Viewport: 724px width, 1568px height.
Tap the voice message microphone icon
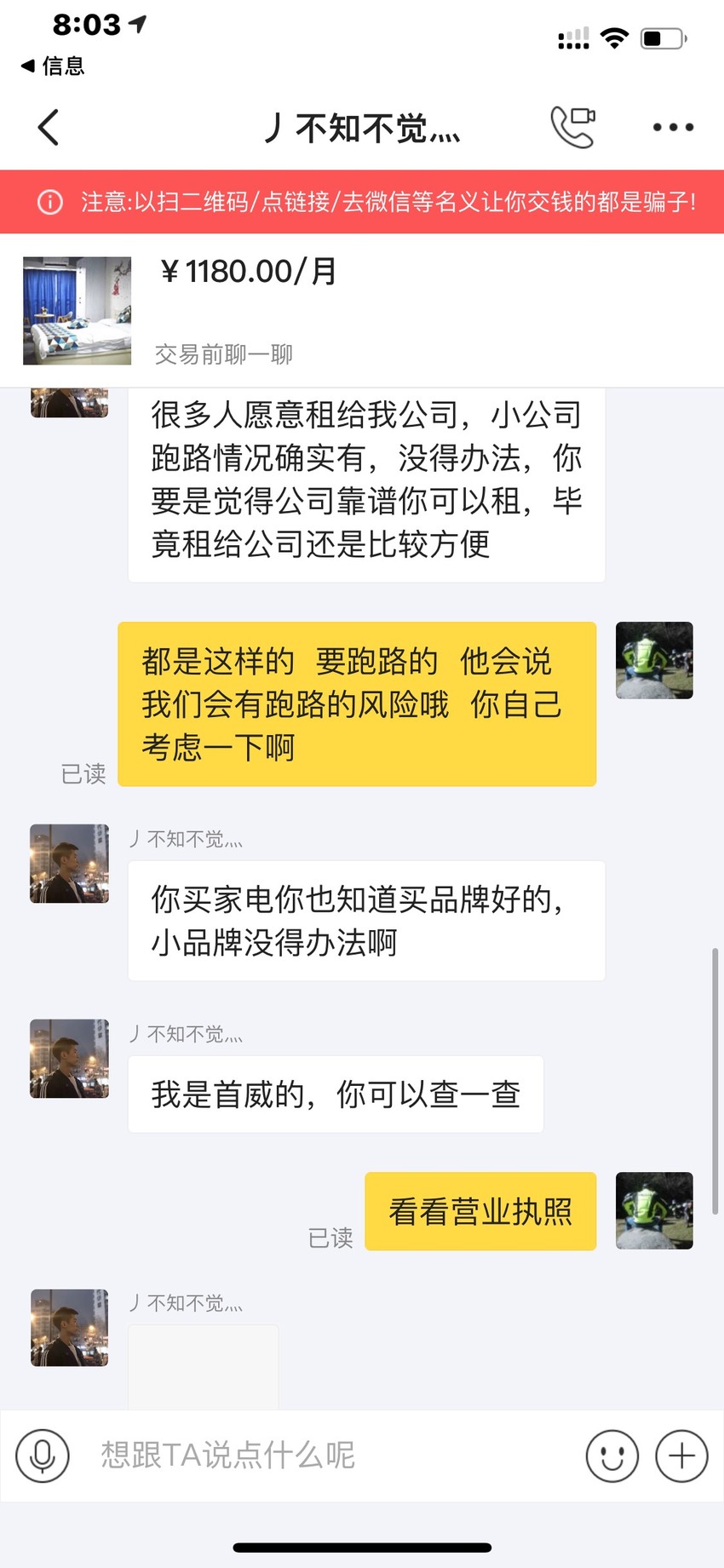point(43,1456)
